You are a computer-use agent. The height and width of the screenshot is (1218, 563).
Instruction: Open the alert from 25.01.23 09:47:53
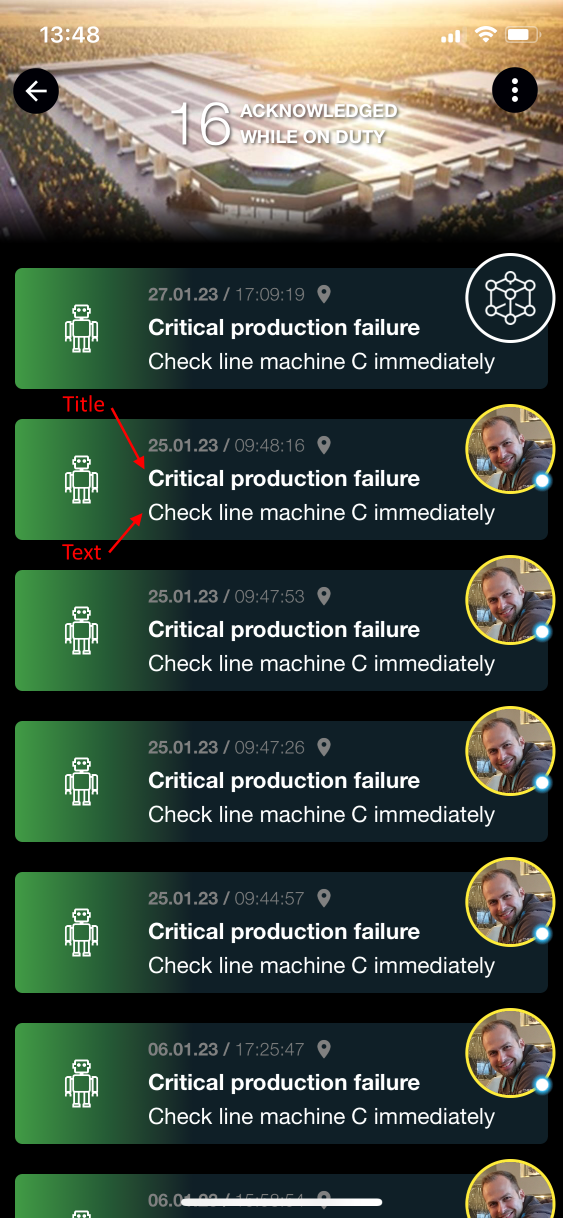[281, 630]
